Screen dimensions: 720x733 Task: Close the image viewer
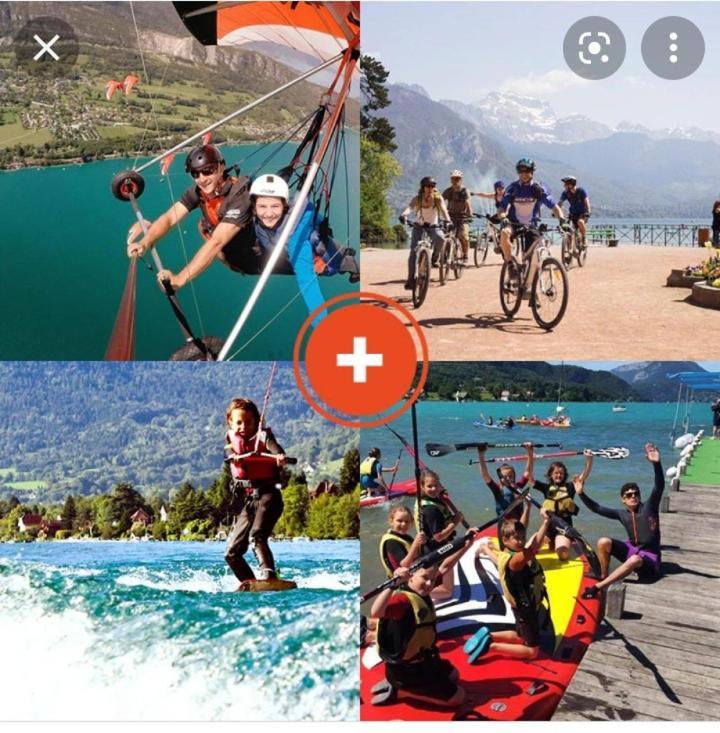46,47
